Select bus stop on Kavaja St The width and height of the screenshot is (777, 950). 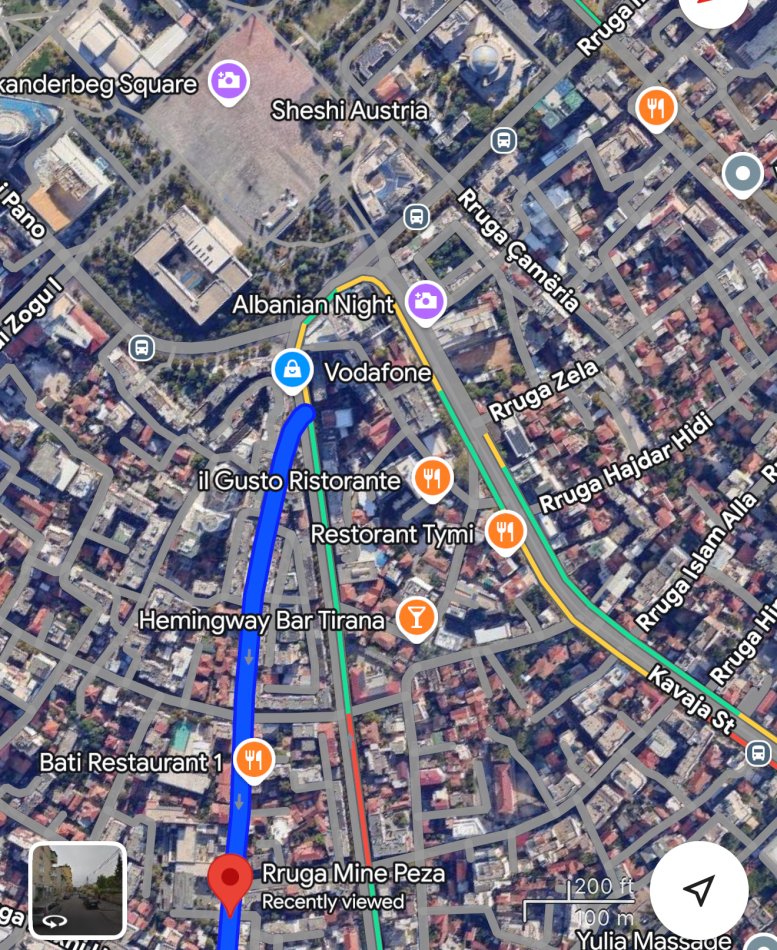click(759, 752)
